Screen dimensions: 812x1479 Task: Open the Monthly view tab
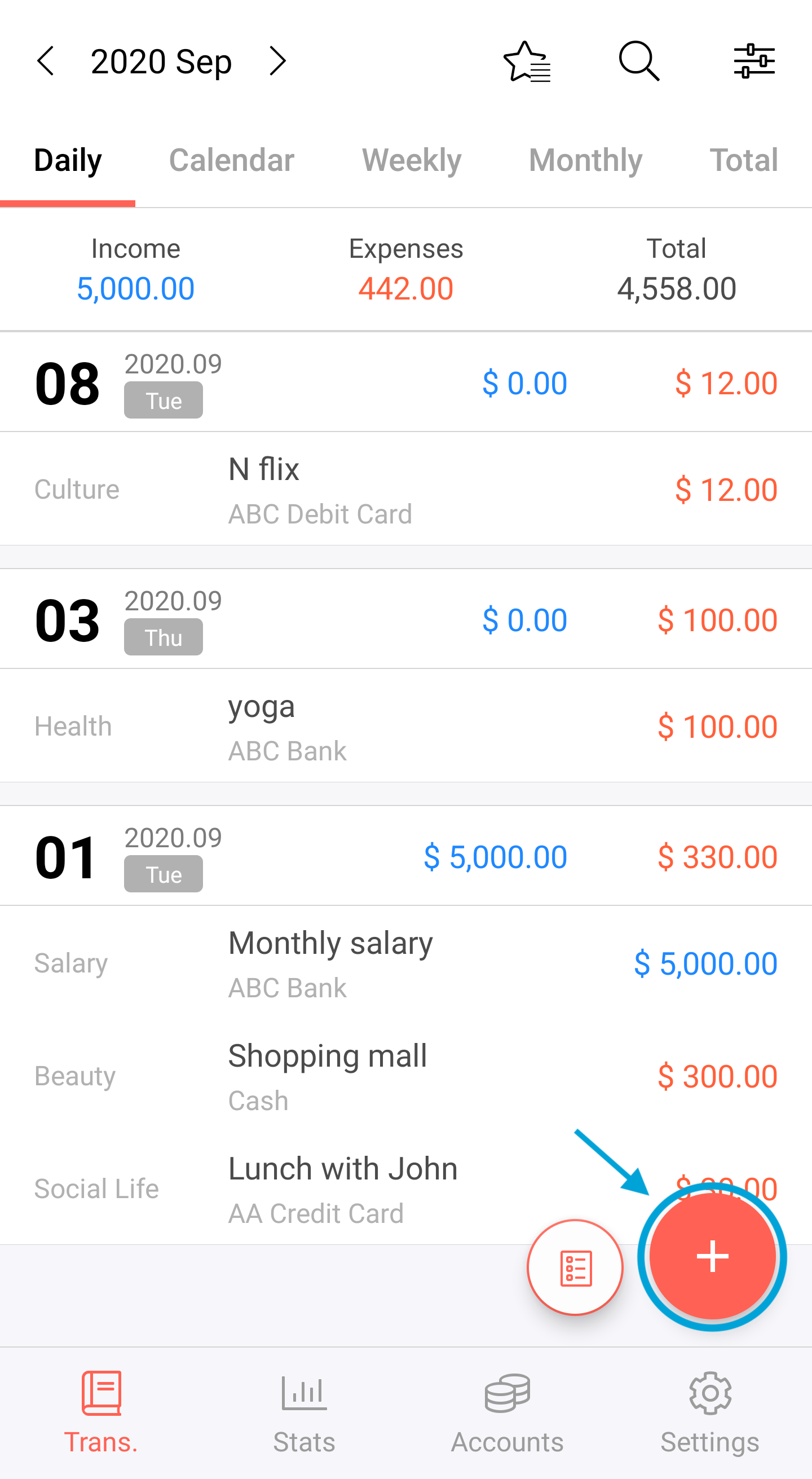click(585, 161)
